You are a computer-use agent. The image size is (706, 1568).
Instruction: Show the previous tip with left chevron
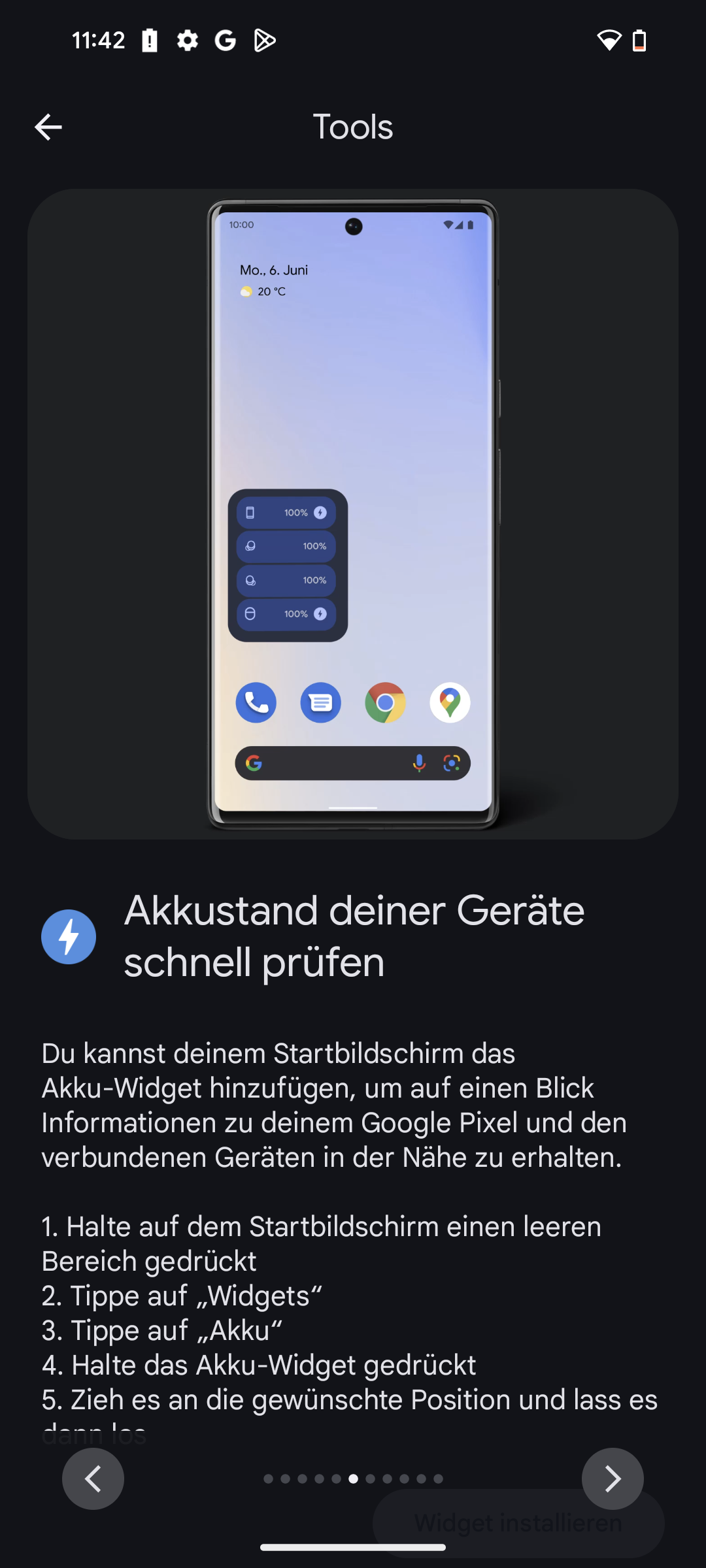tap(93, 1478)
